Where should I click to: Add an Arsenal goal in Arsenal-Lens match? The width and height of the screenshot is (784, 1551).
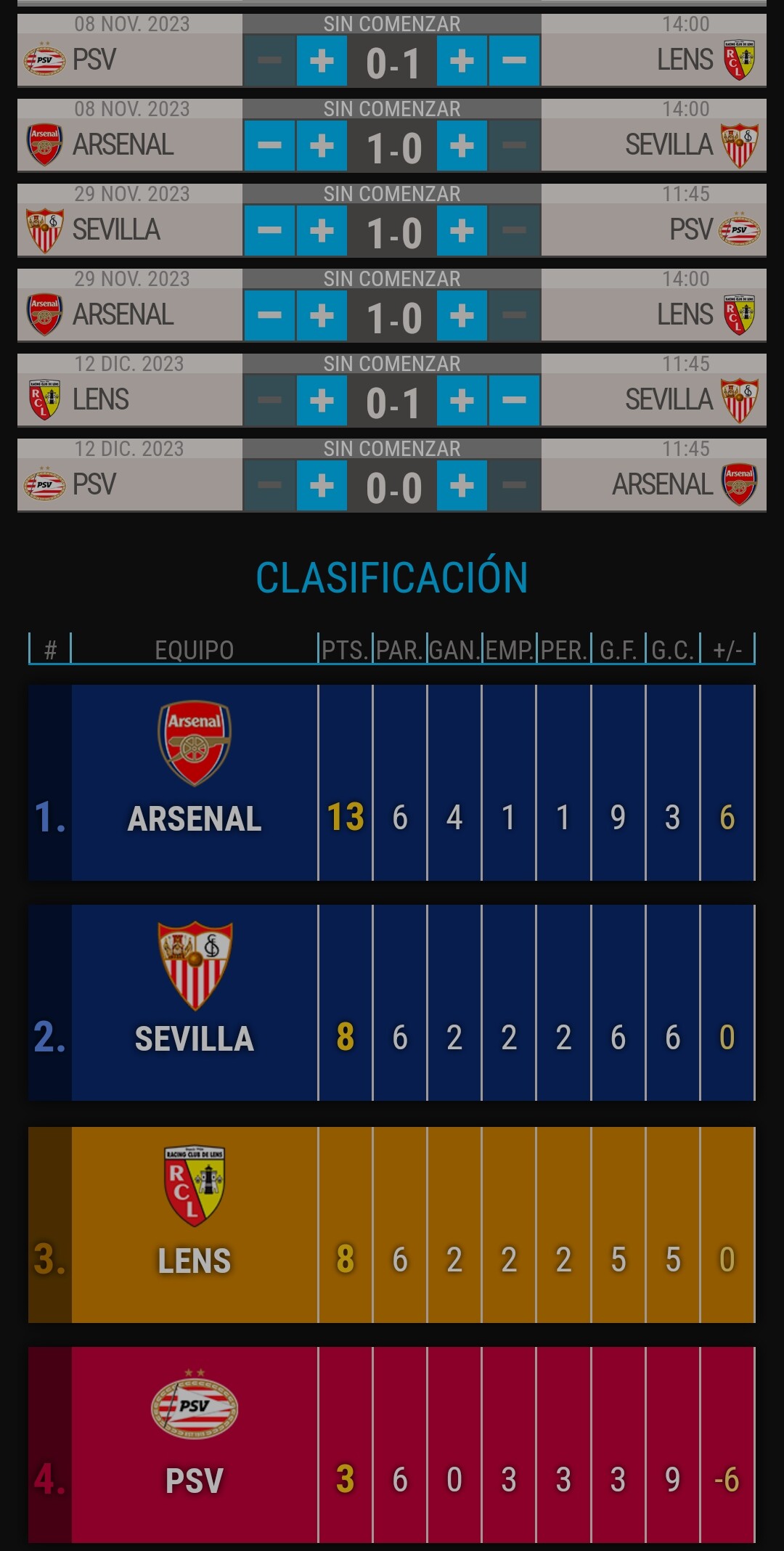322,316
